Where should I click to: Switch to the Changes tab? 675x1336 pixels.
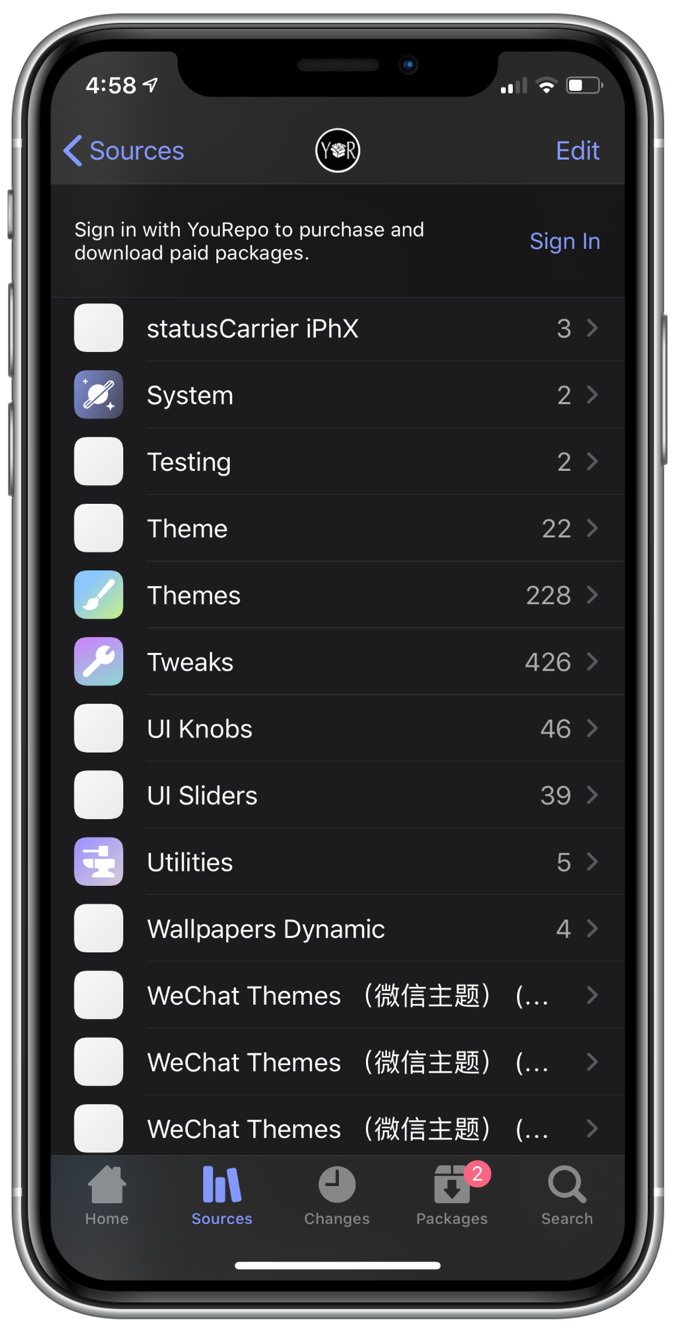point(337,1196)
